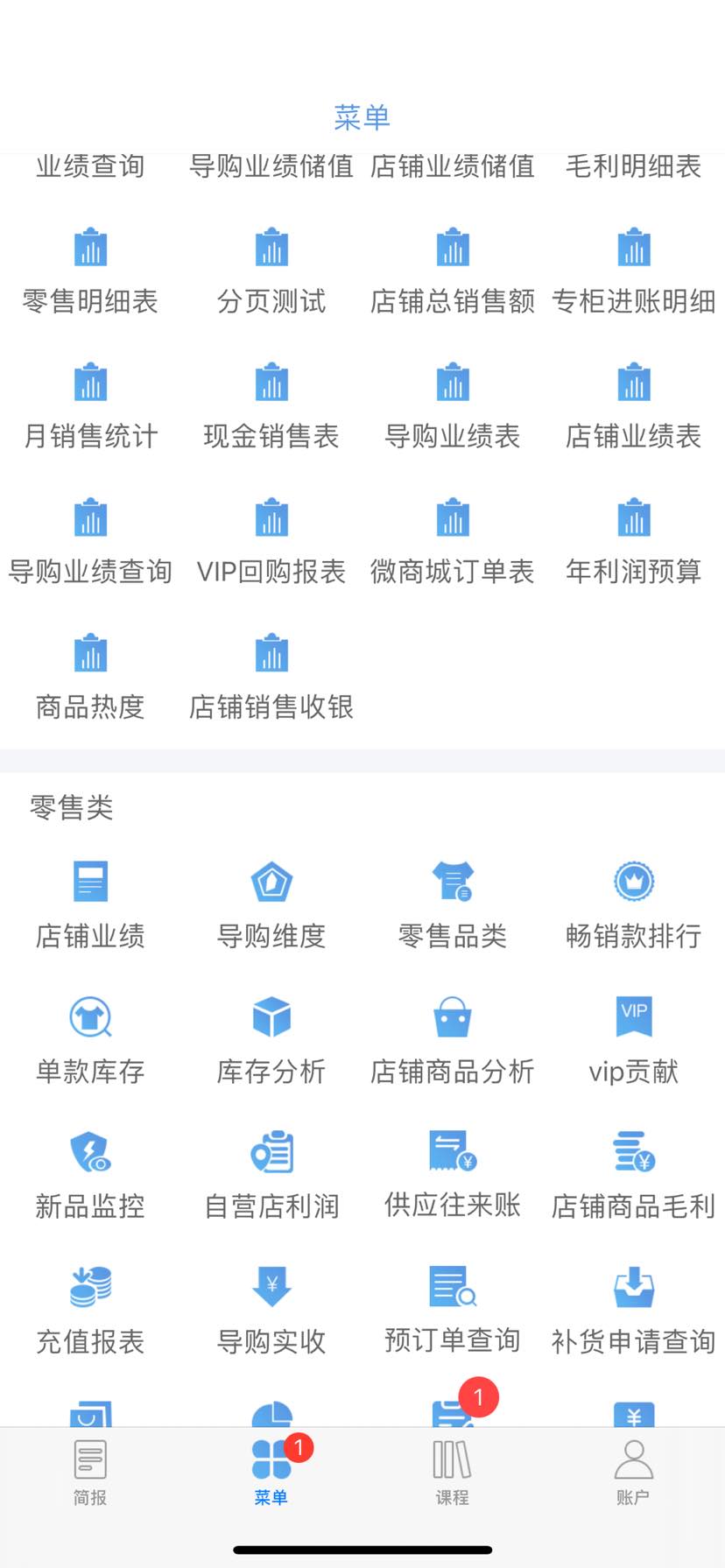Open the 充值报表 report

click(x=90, y=1313)
